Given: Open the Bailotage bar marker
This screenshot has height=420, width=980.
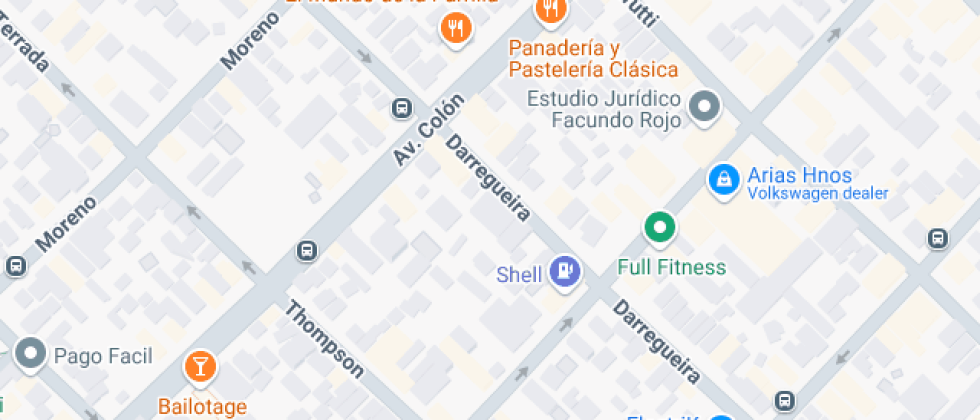Looking at the screenshot, I should [200, 366].
